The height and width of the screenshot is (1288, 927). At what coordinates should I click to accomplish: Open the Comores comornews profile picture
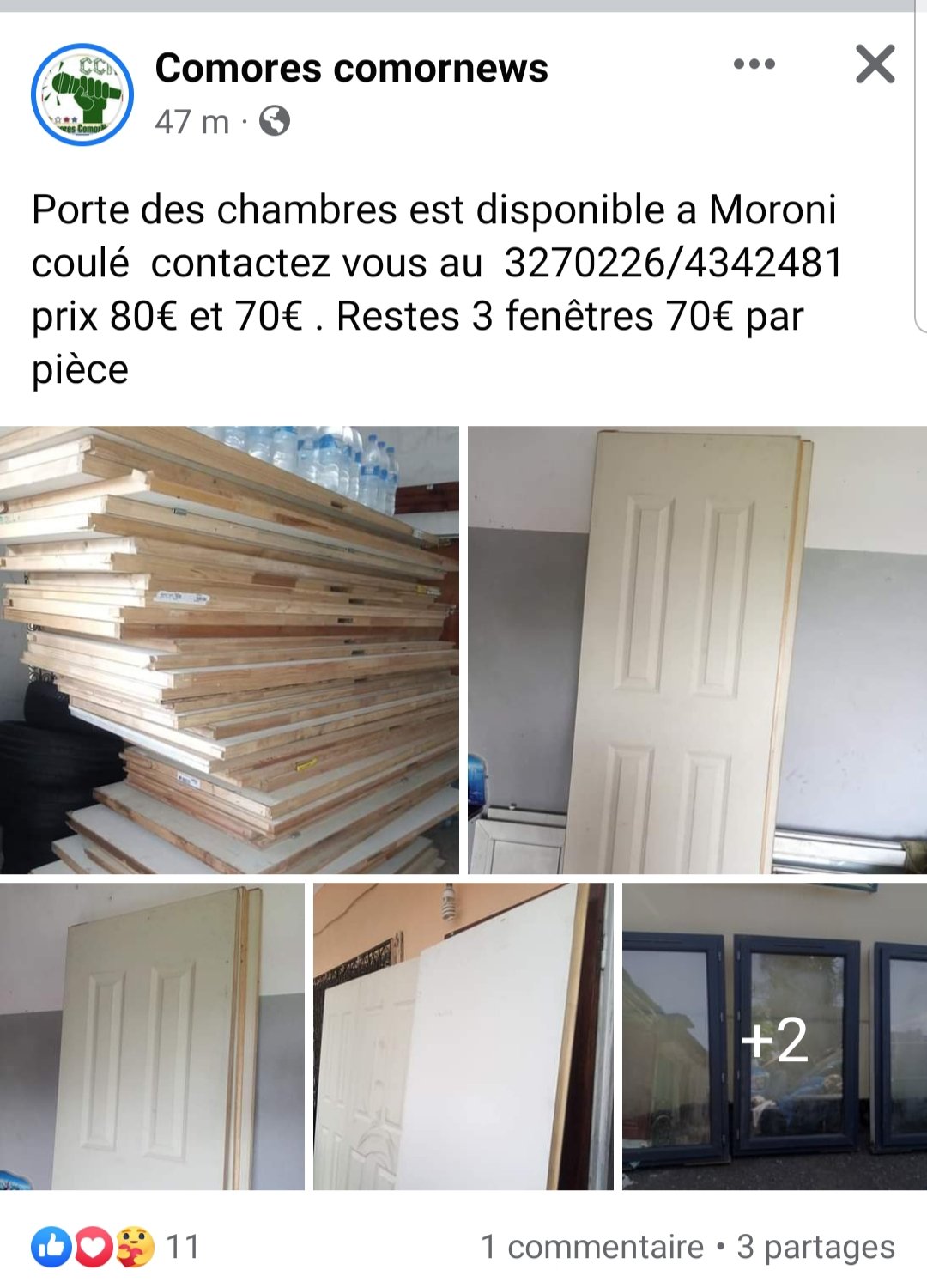coord(82,94)
